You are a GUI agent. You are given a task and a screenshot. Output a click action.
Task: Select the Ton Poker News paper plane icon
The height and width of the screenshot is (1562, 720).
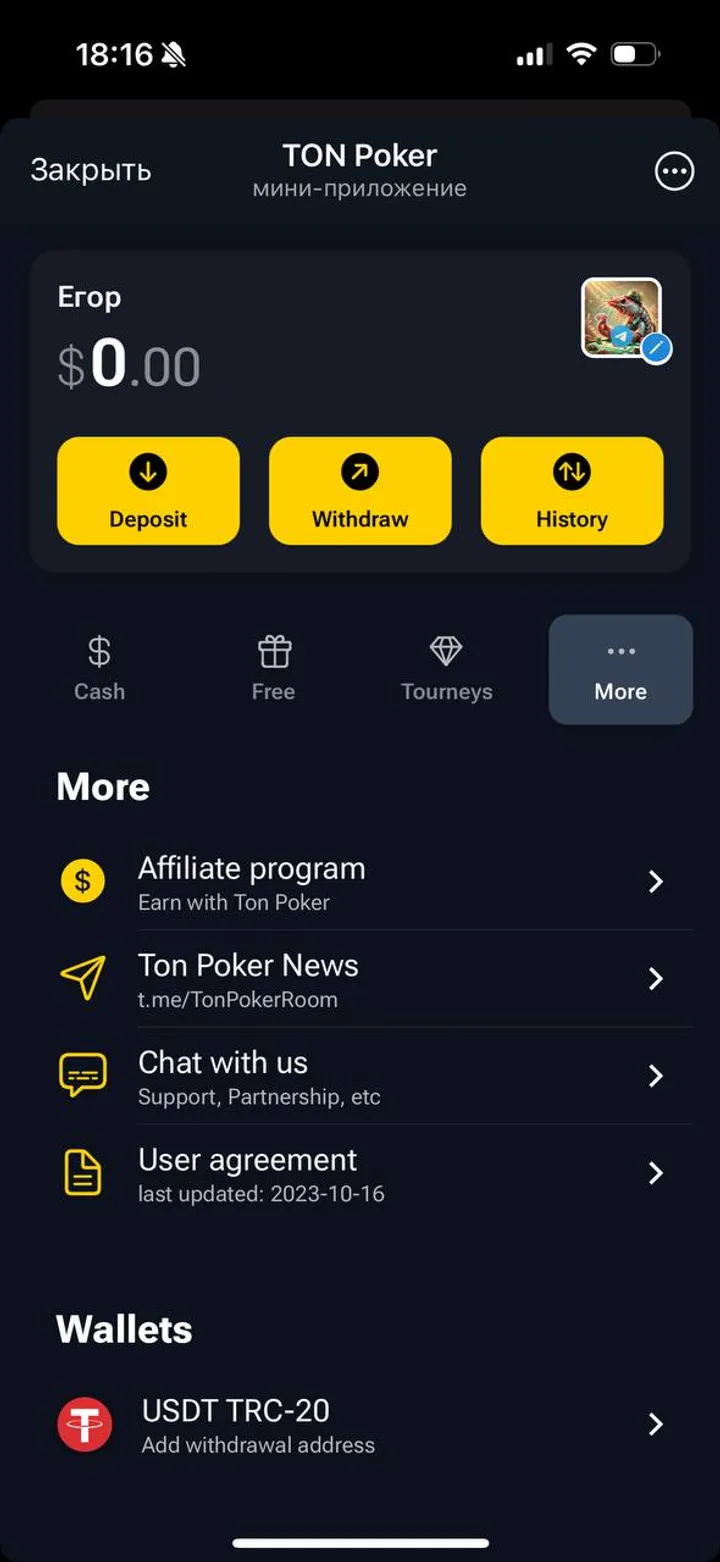(82, 978)
